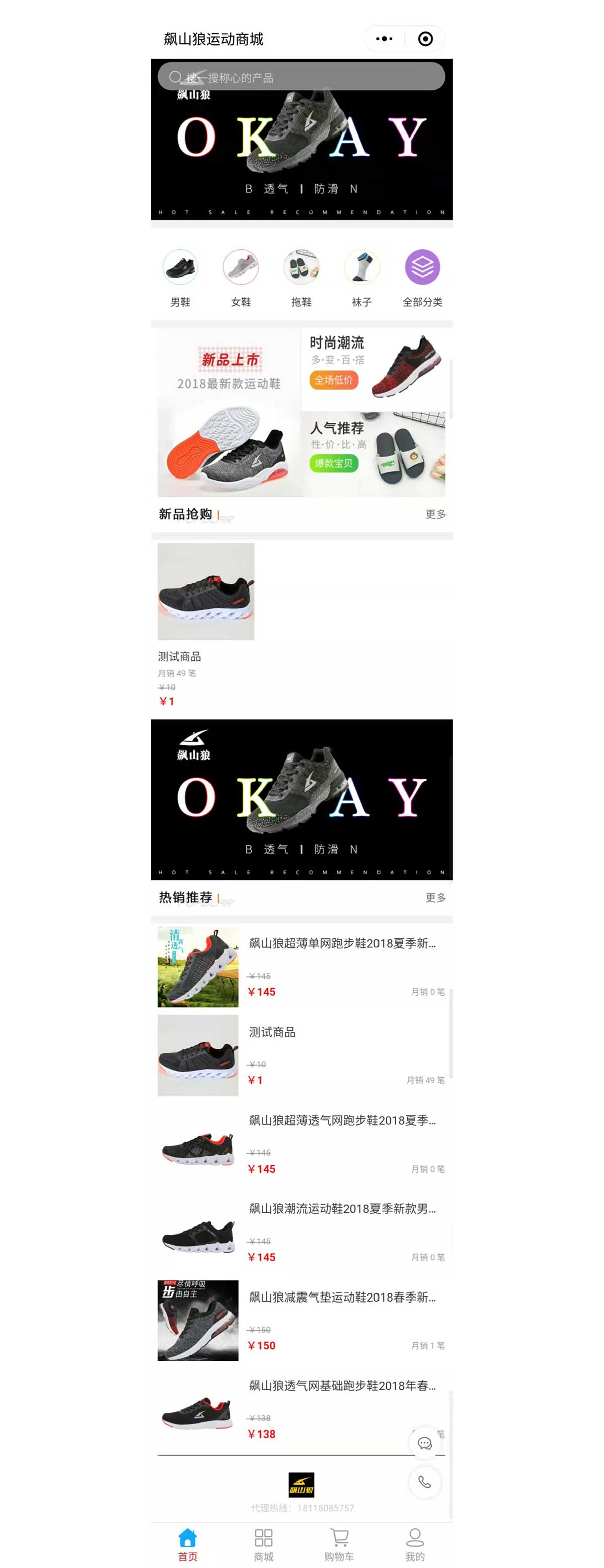Open 飙山狼减震气垫运动鞋 product

[342, 1297]
